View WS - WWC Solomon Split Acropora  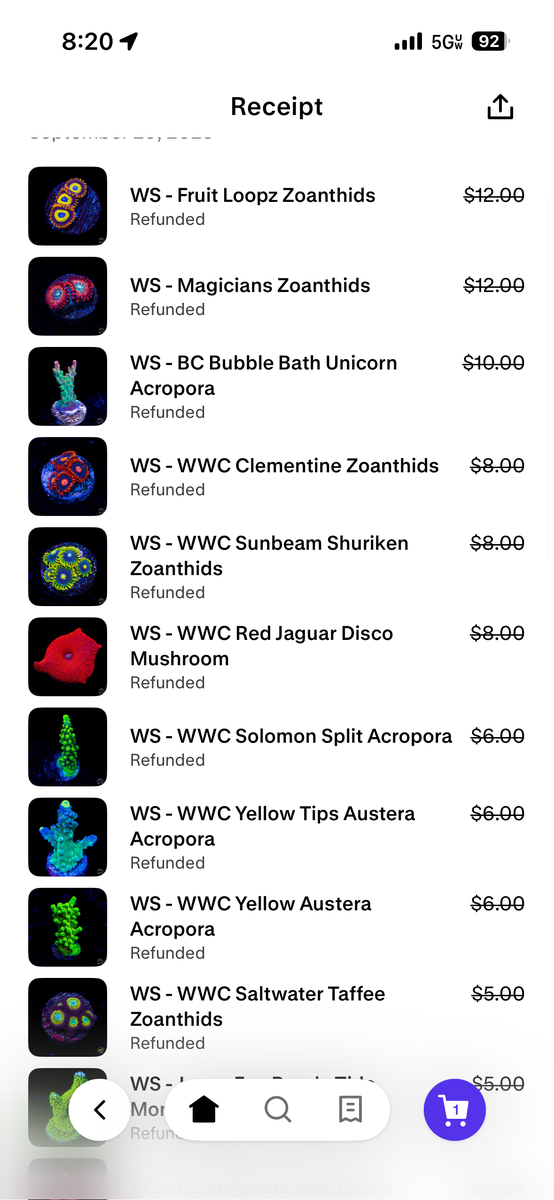click(277, 746)
